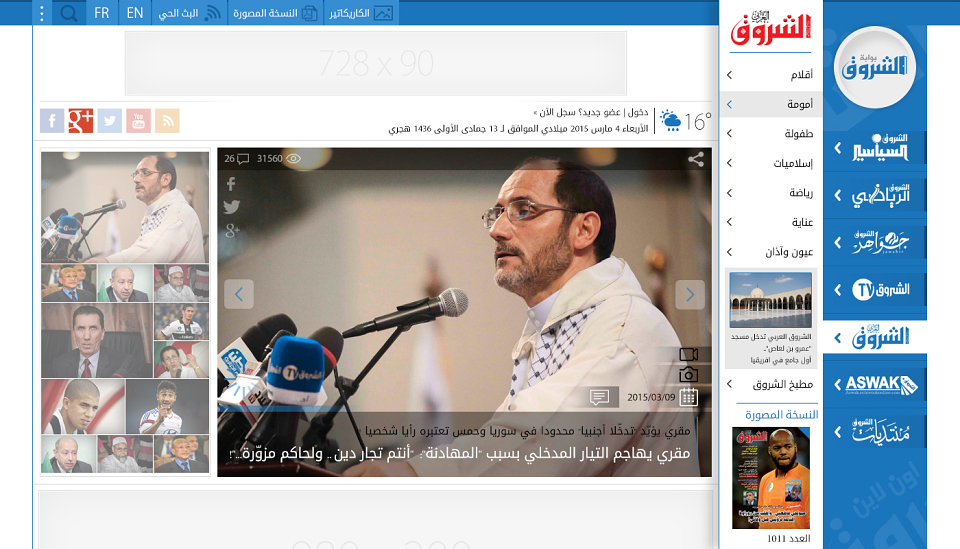The image size is (960, 549).
Task: Open the YouTube channel icon
Action: (138, 121)
